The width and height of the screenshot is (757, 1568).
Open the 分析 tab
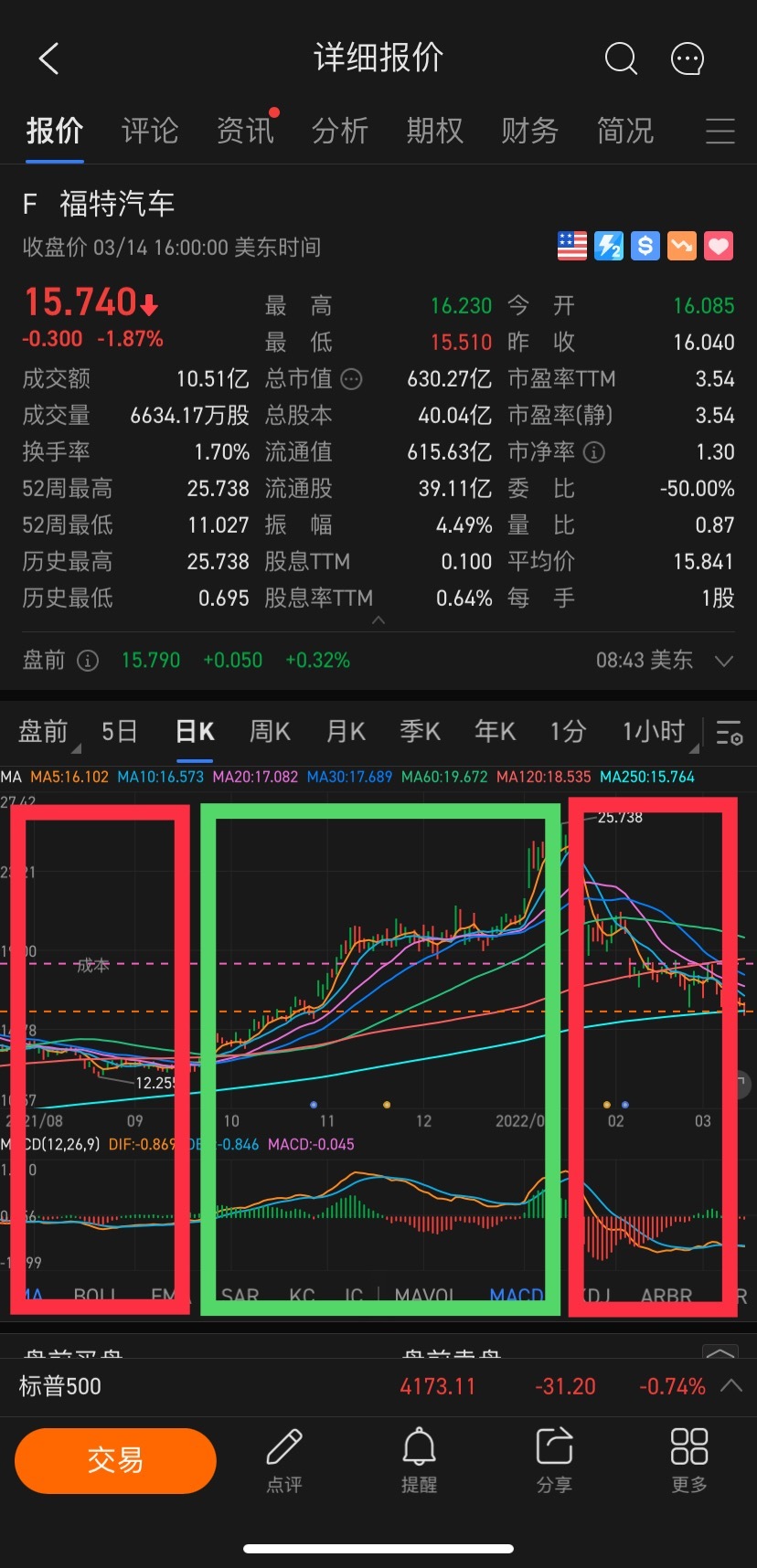340,131
